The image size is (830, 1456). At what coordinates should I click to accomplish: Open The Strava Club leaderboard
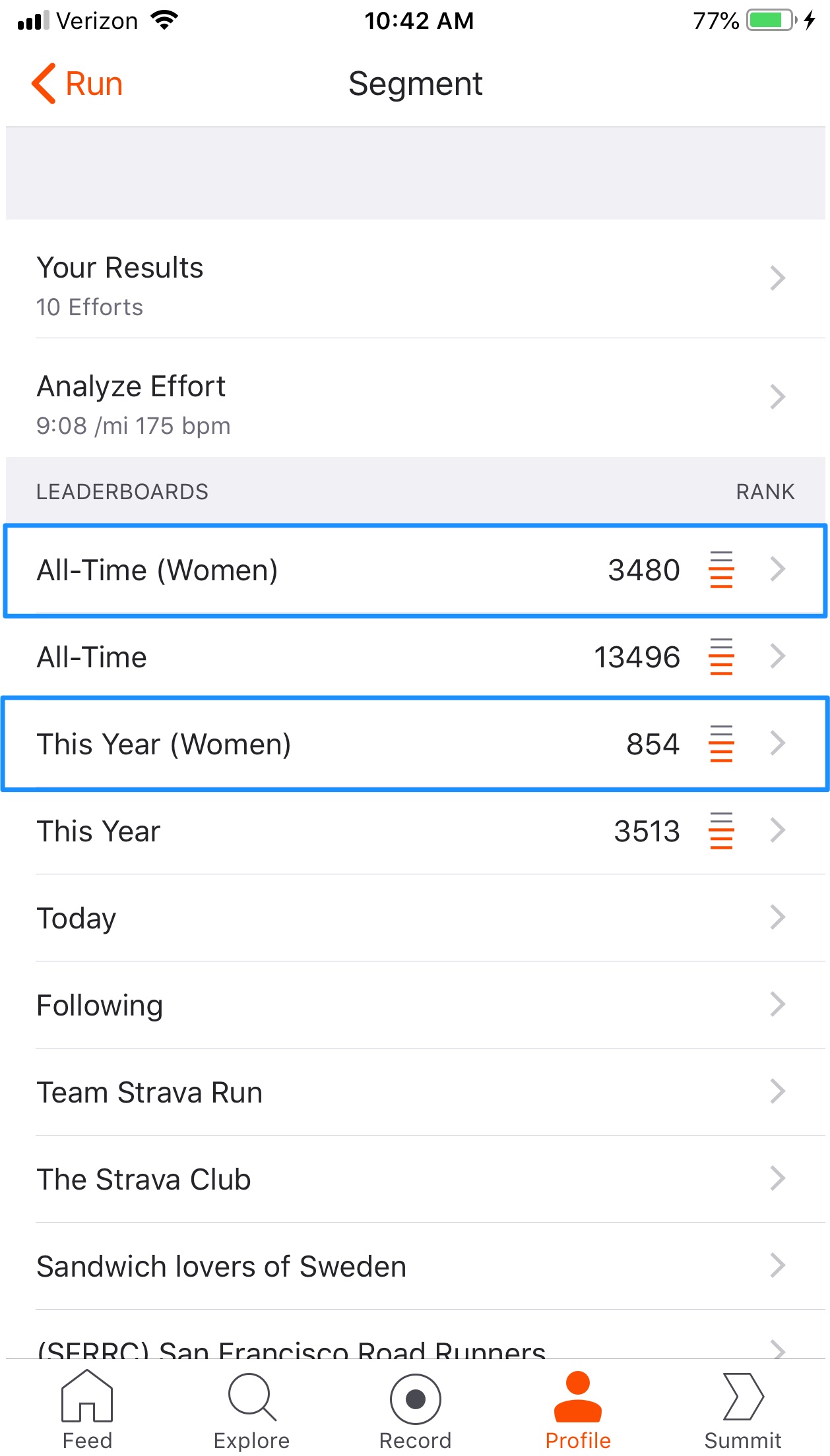(x=415, y=1179)
